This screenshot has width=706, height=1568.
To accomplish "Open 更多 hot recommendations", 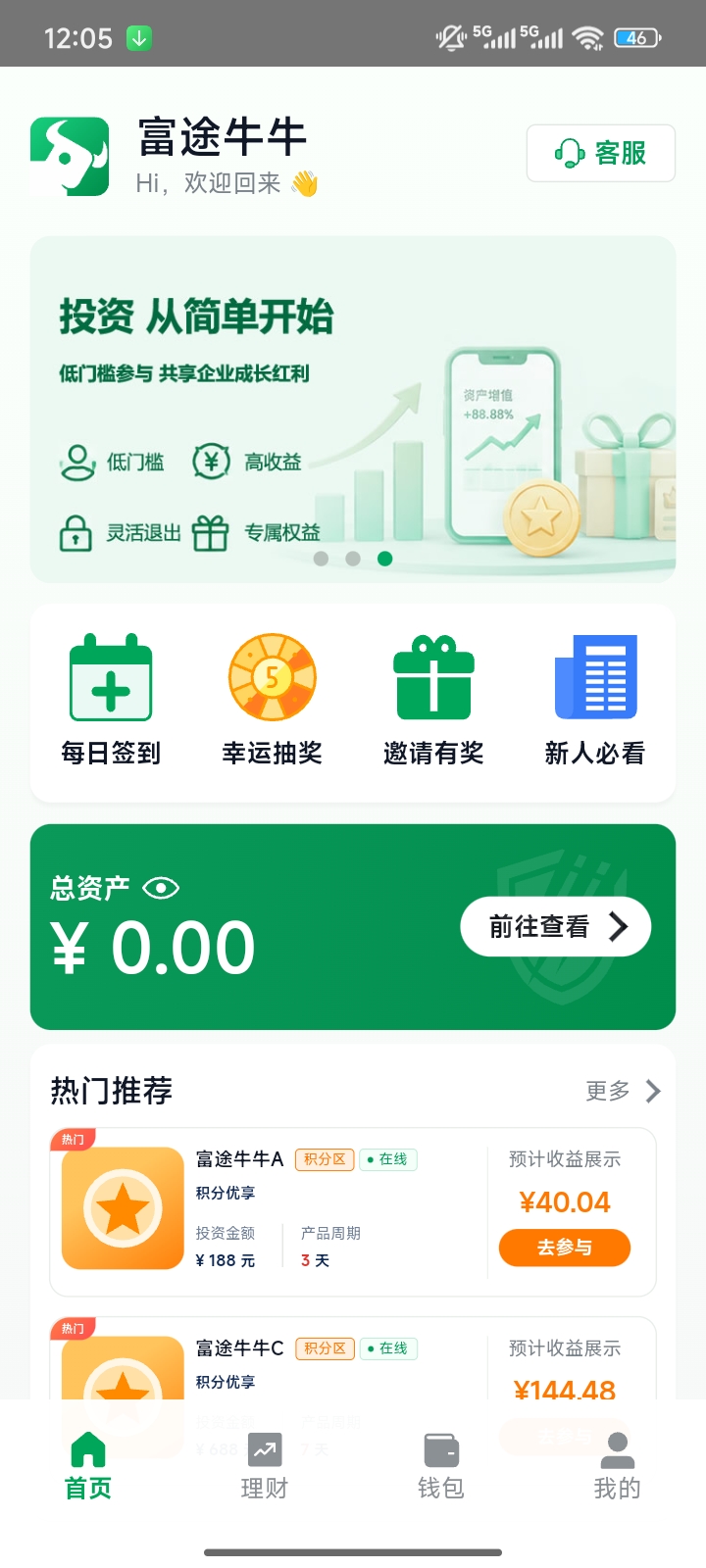I will [623, 1091].
